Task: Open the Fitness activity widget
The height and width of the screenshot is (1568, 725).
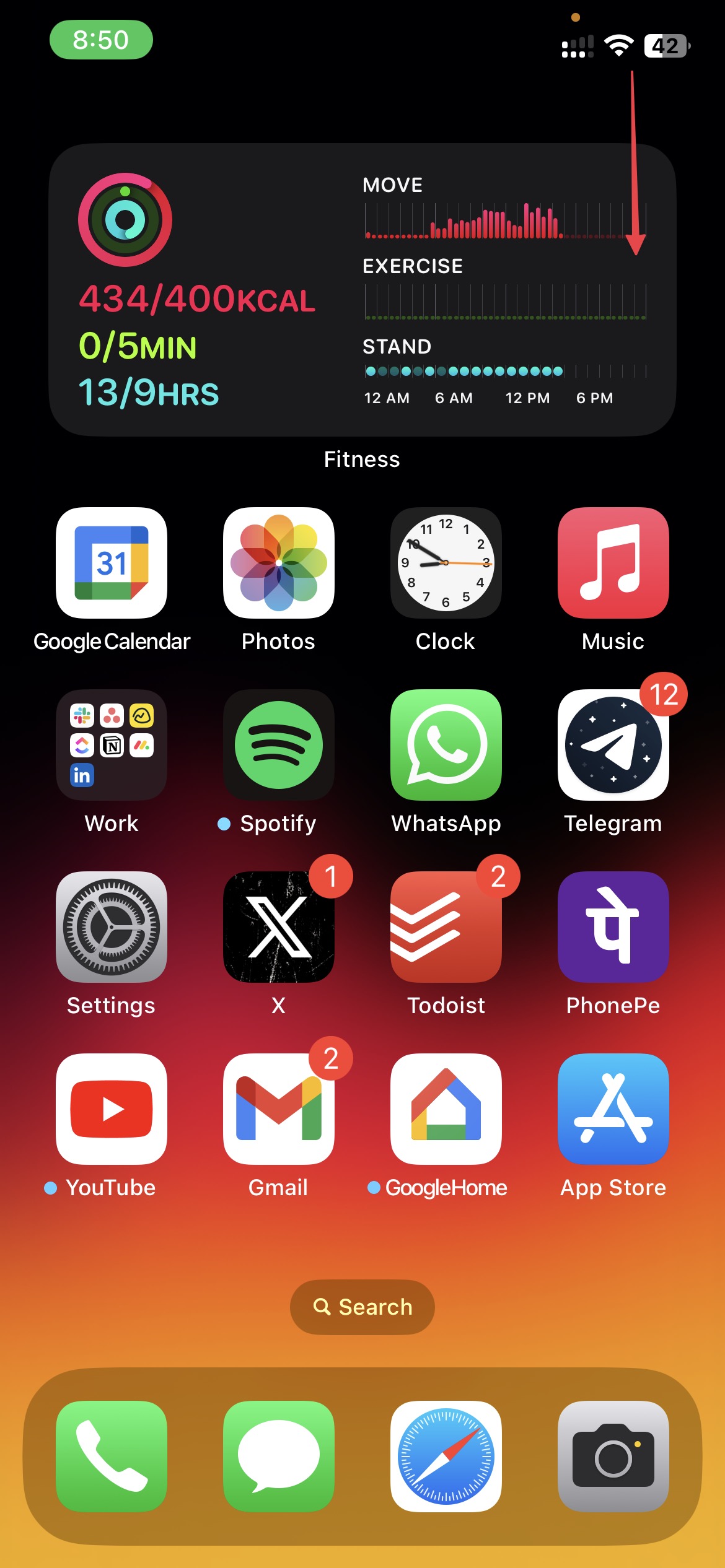Action: (x=362, y=290)
